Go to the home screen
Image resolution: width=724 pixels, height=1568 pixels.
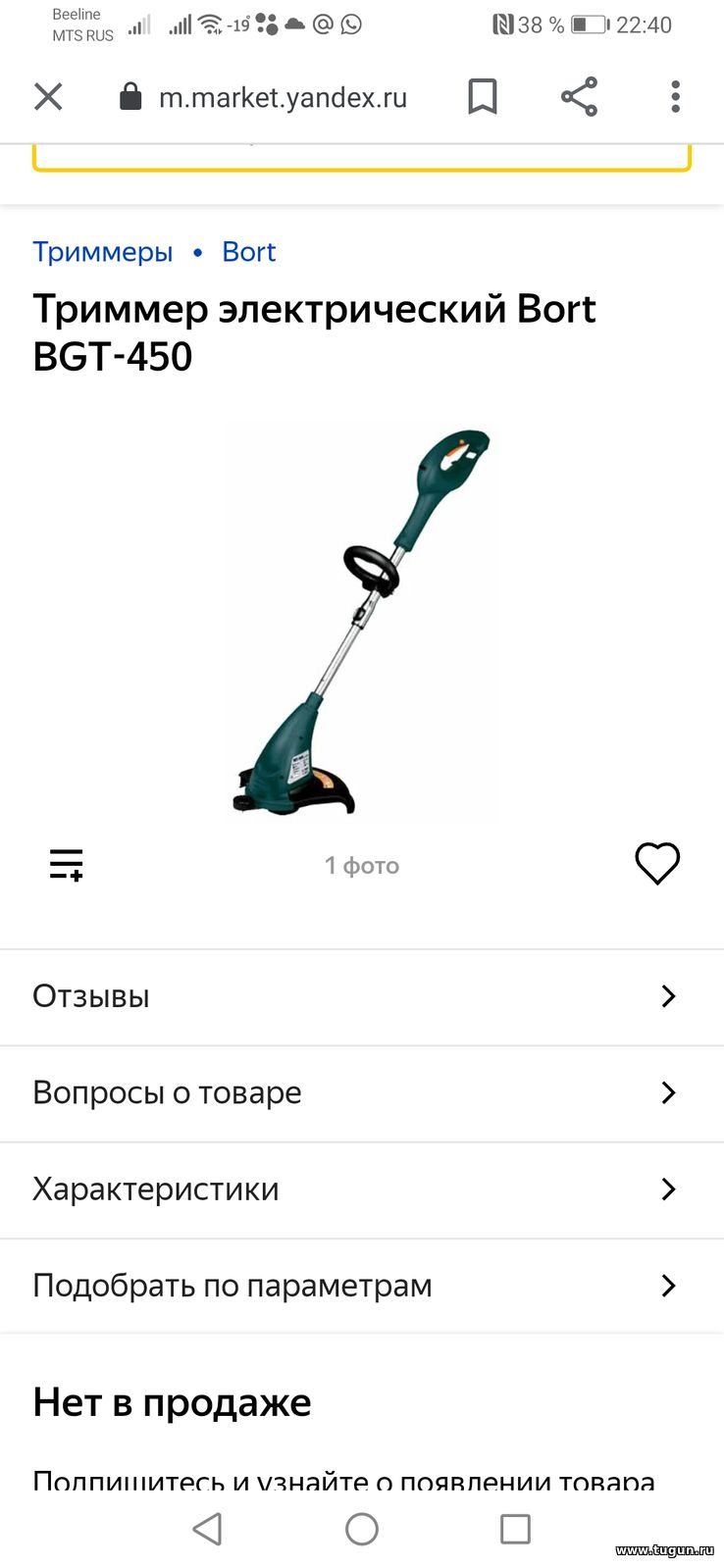(362, 1529)
